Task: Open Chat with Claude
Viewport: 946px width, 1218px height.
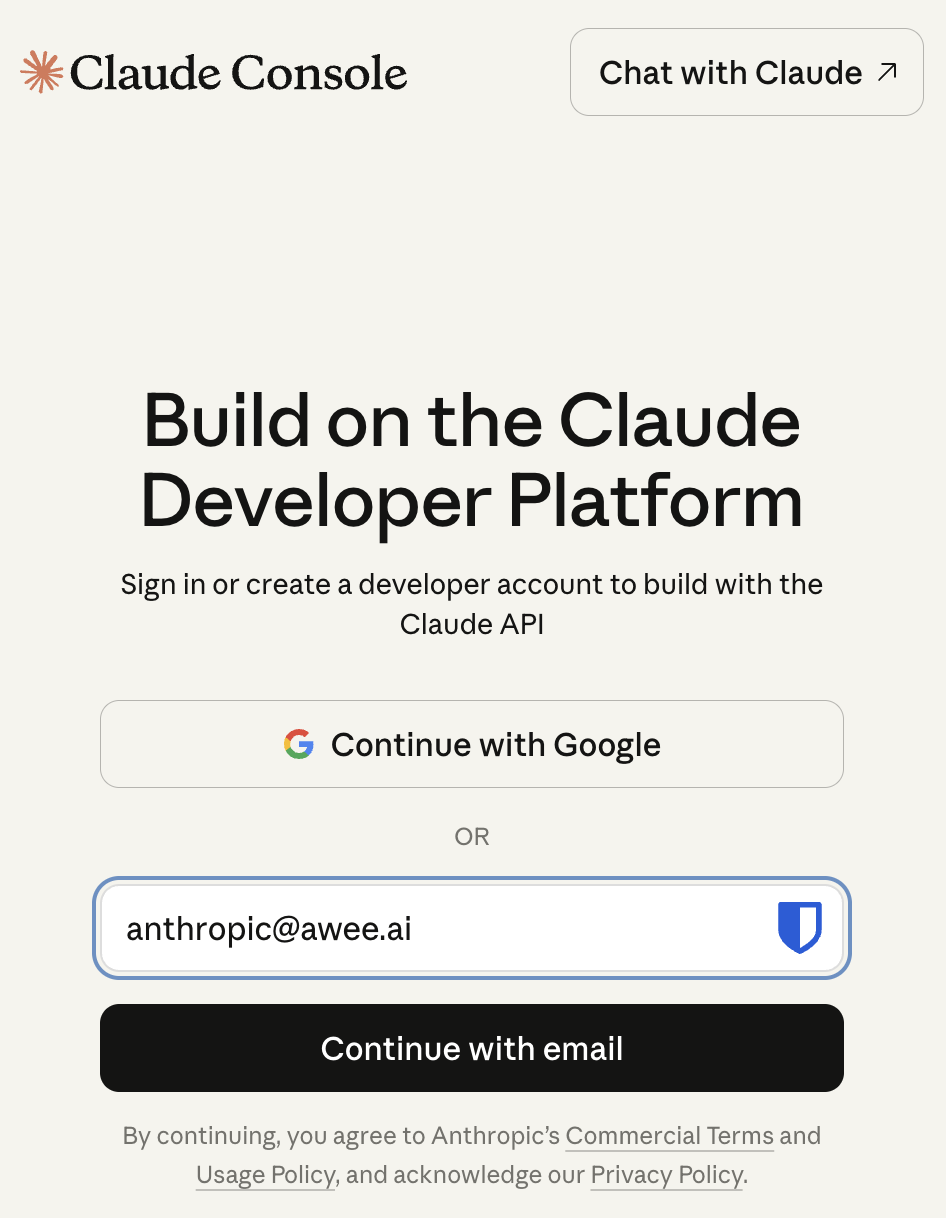Action: click(x=746, y=72)
